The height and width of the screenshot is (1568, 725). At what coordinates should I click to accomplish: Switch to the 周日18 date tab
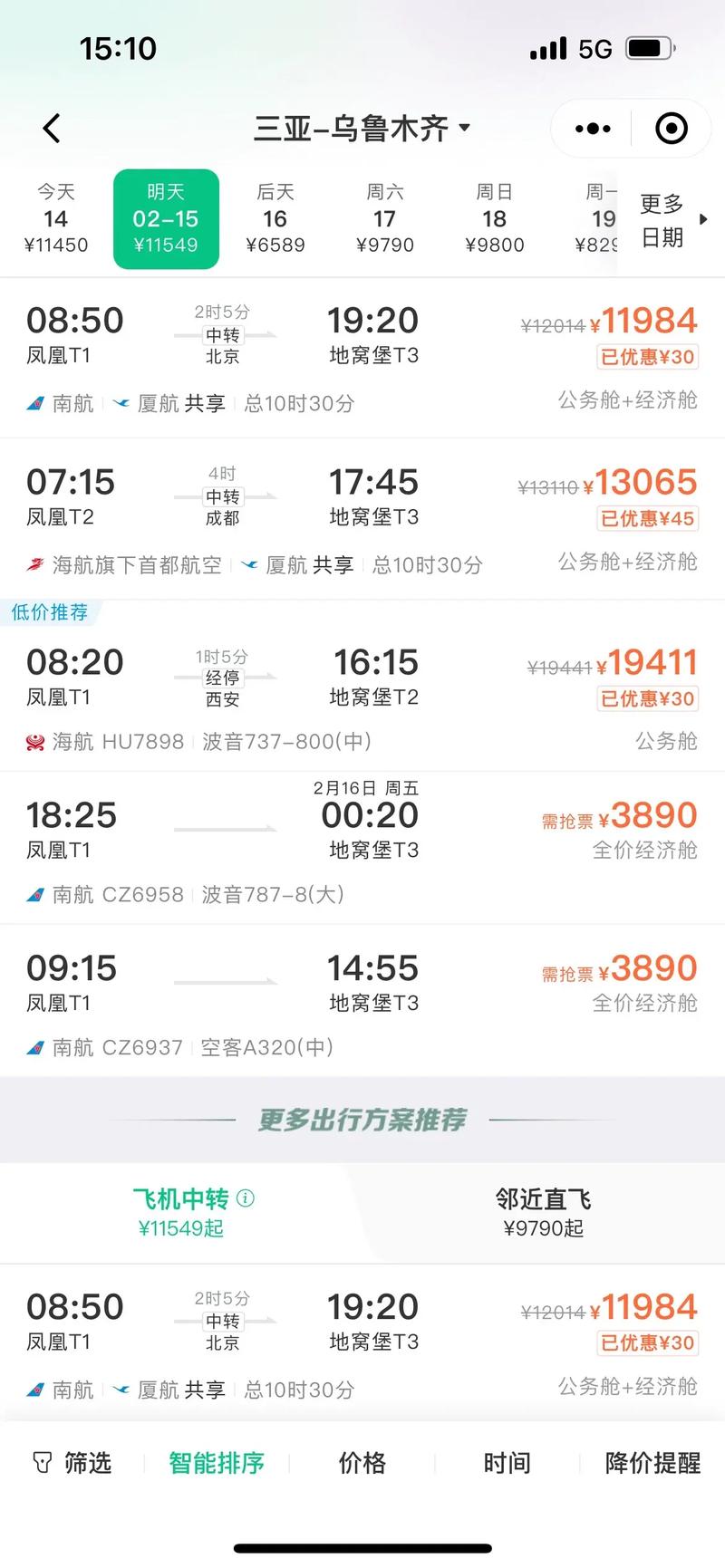pos(494,217)
